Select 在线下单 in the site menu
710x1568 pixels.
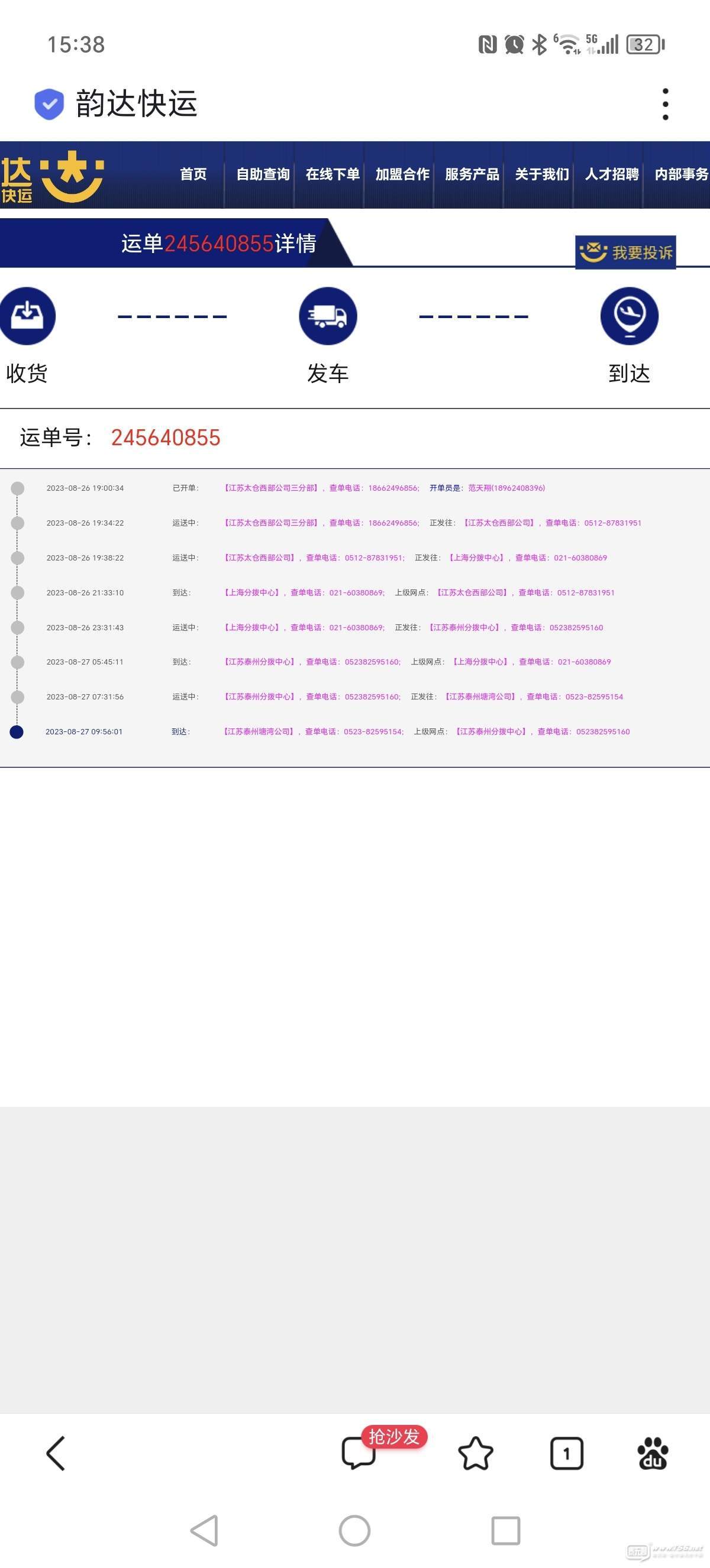click(x=333, y=174)
